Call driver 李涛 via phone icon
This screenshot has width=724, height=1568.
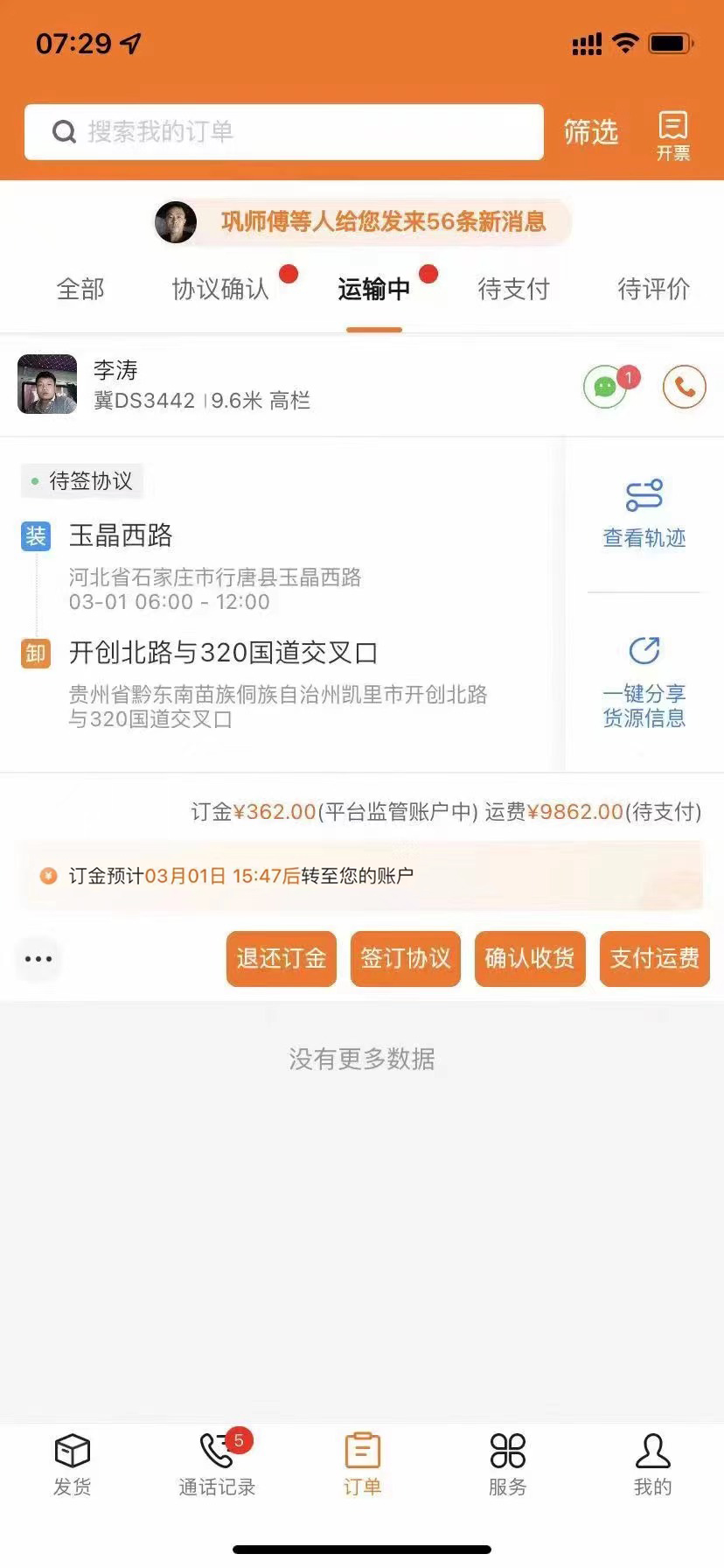coord(685,387)
